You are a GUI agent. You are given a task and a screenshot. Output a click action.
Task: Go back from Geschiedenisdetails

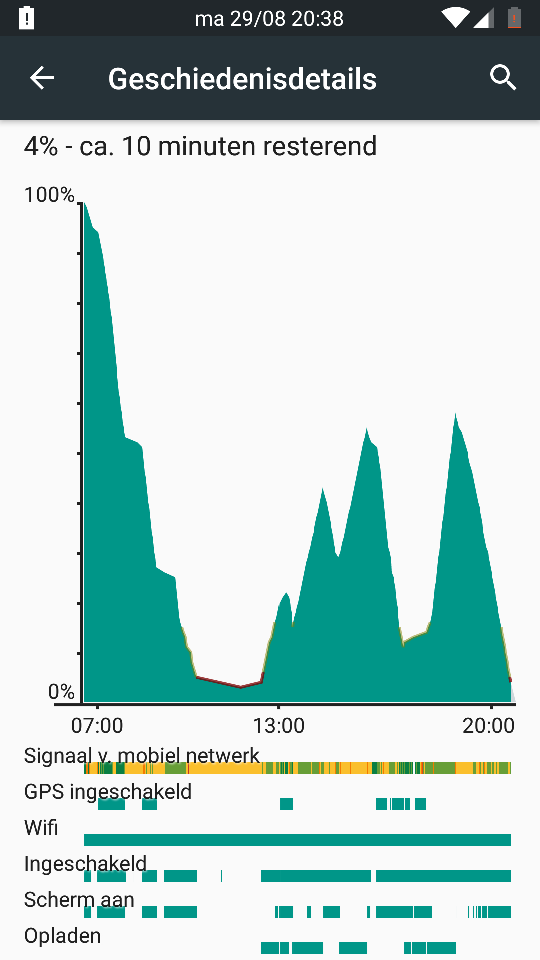pos(42,78)
